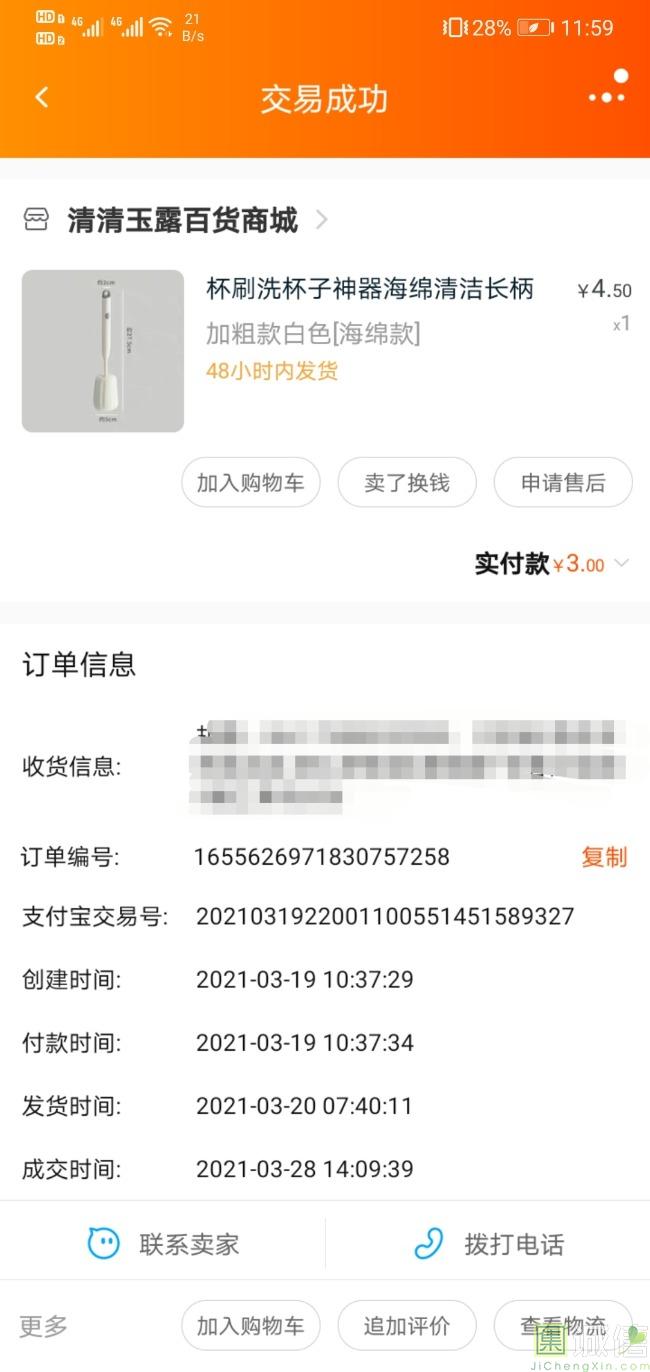Tap 加入购物车 under the product
Screen dimensions: 650x1372
click(x=250, y=483)
